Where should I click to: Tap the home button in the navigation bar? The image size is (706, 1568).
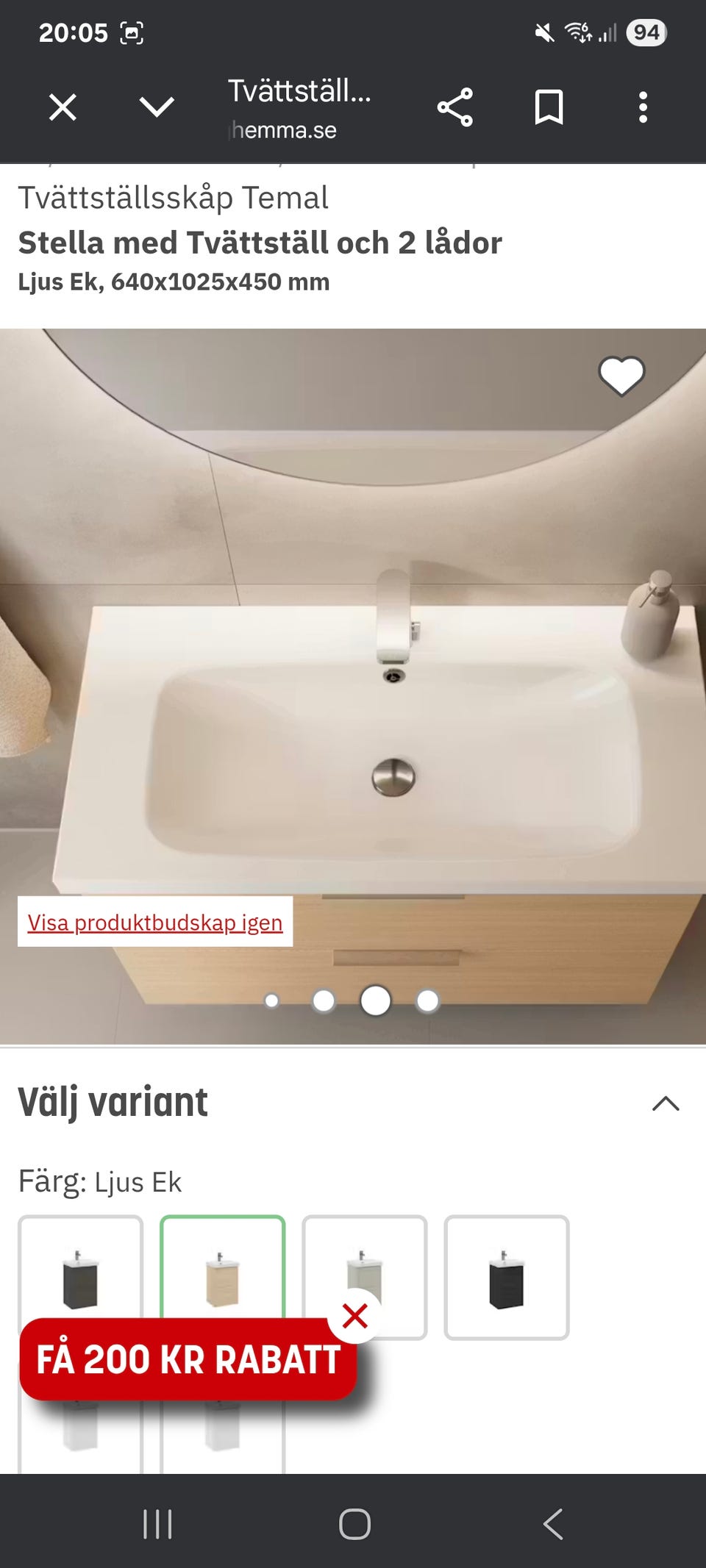(x=352, y=1522)
